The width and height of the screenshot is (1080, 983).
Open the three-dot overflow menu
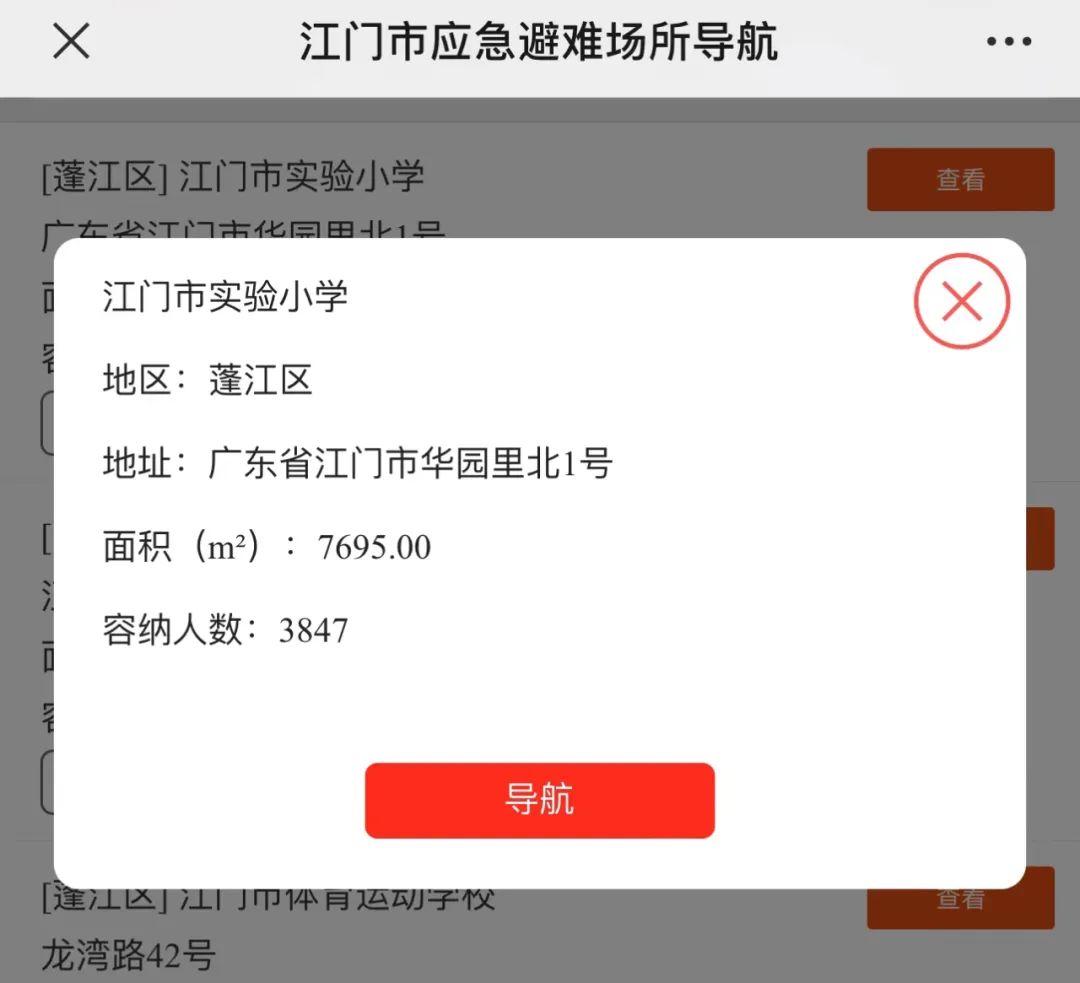1008,42
